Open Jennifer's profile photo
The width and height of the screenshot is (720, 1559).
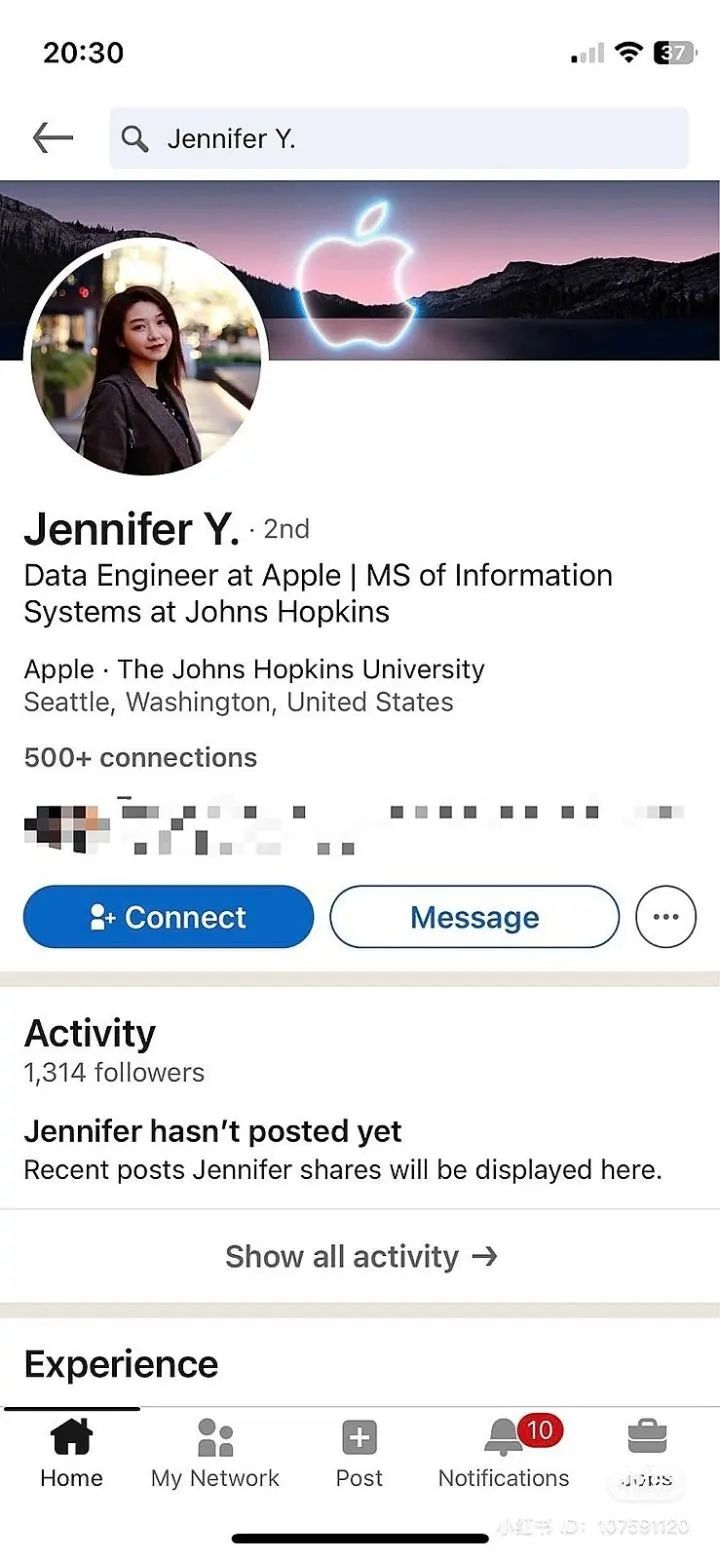[146, 357]
